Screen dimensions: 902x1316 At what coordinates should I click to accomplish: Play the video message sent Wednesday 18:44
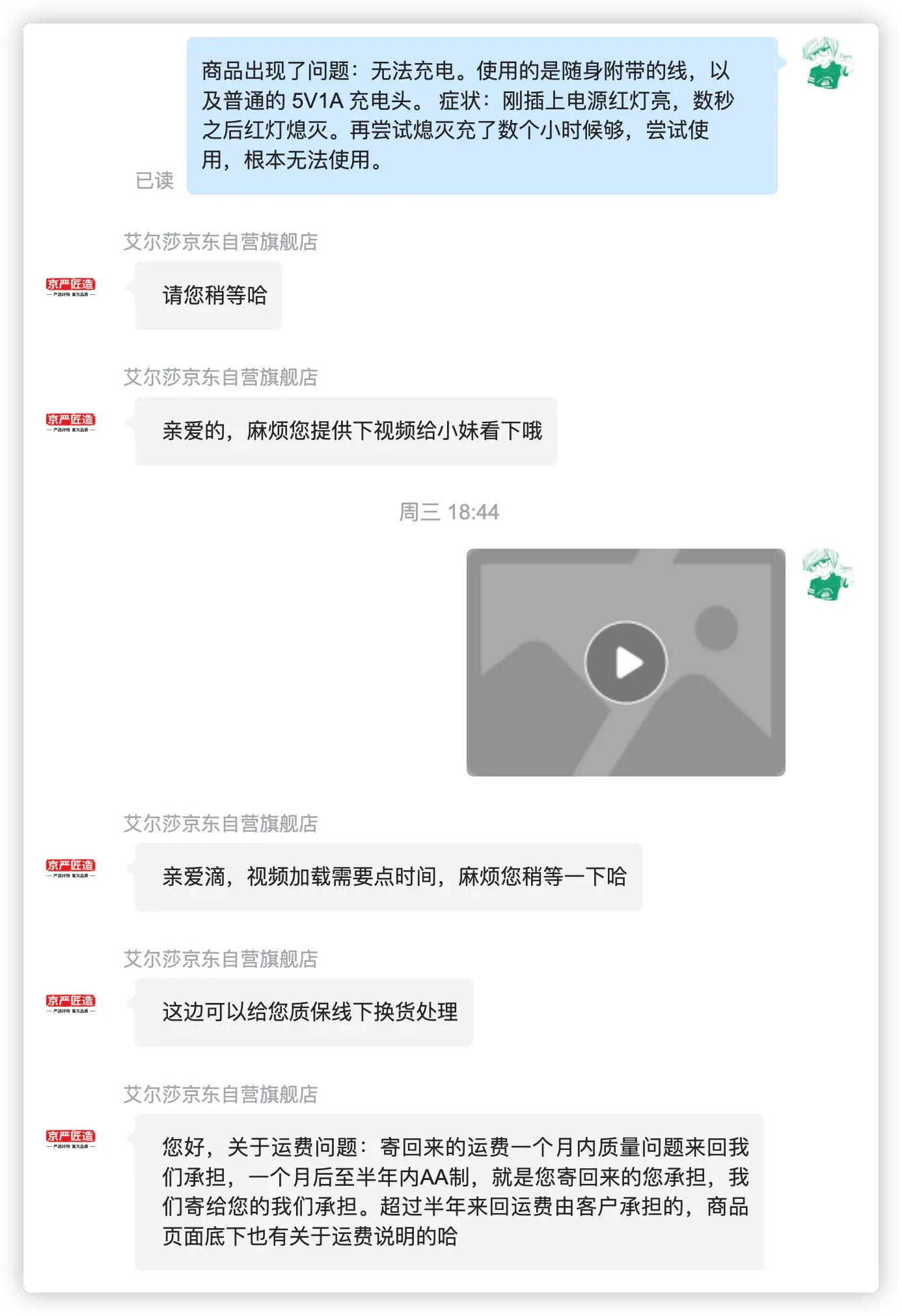(625, 663)
